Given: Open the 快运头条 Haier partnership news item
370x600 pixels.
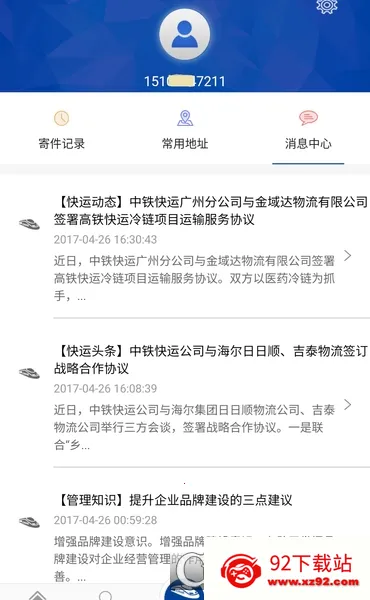Looking at the screenshot, I should tap(185, 397).
